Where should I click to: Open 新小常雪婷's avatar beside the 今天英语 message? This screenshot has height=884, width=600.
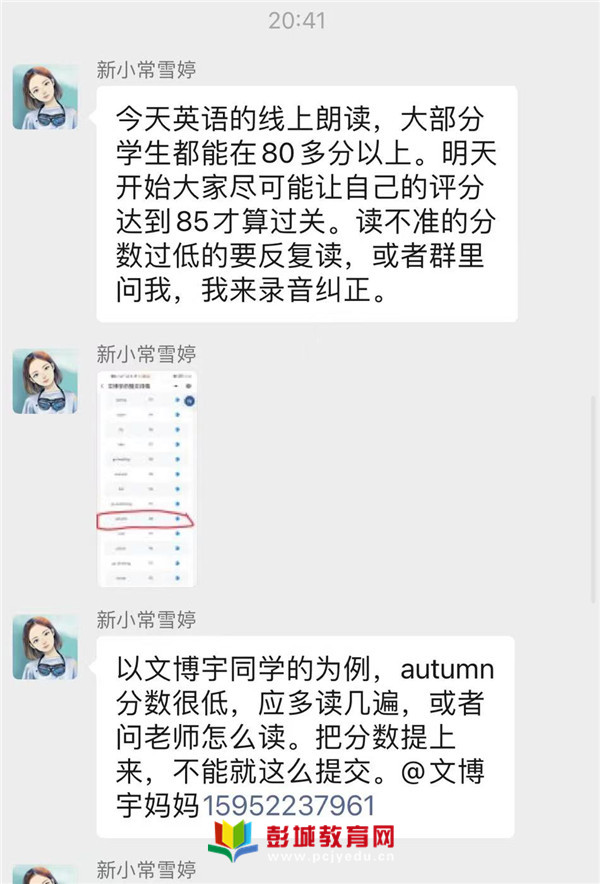[45, 97]
